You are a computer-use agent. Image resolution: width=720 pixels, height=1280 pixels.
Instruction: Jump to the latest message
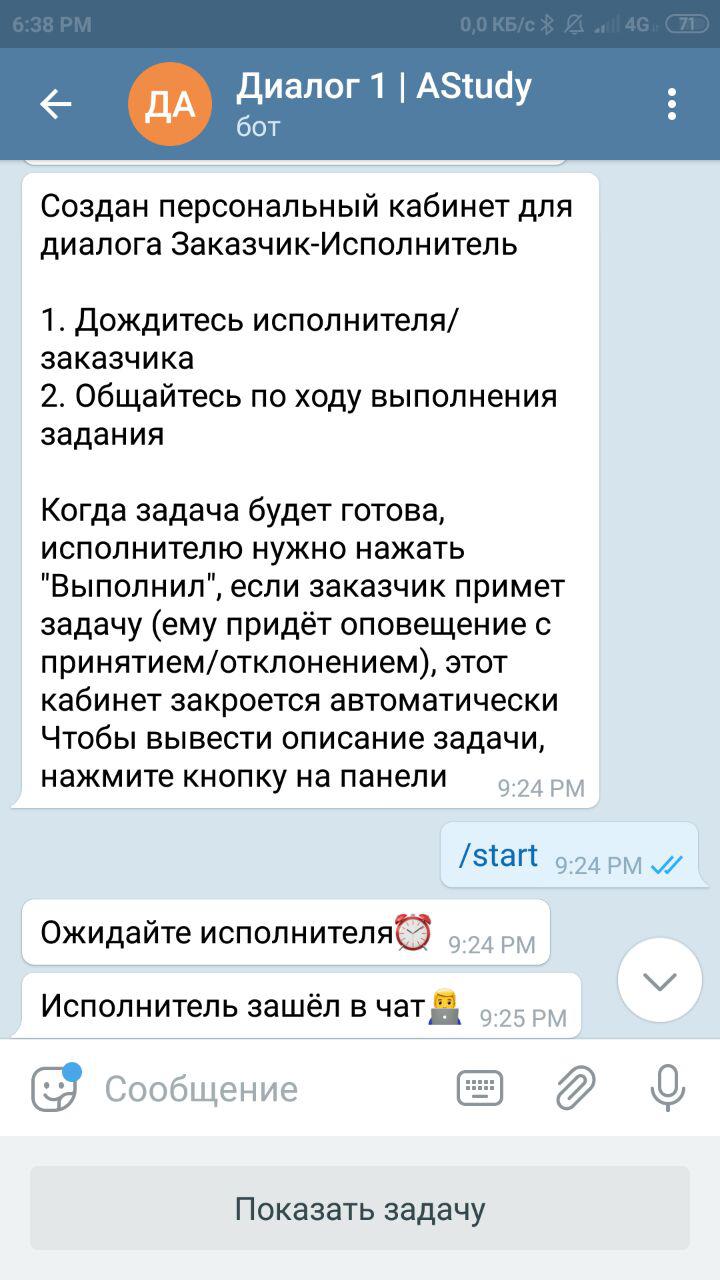click(660, 980)
